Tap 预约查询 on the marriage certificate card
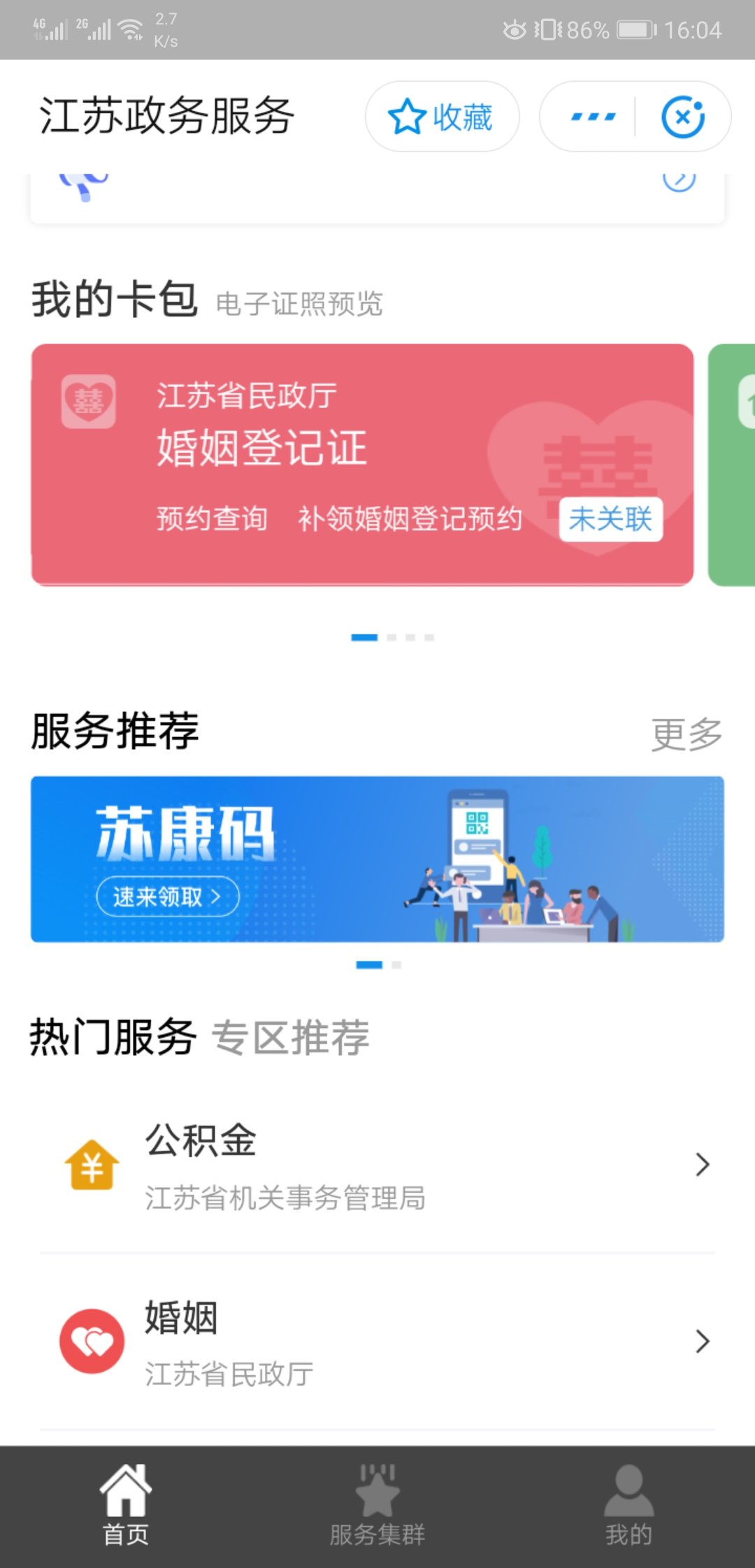Viewport: 755px width, 1568px height. pyautogui.click(x=212, y=518)
